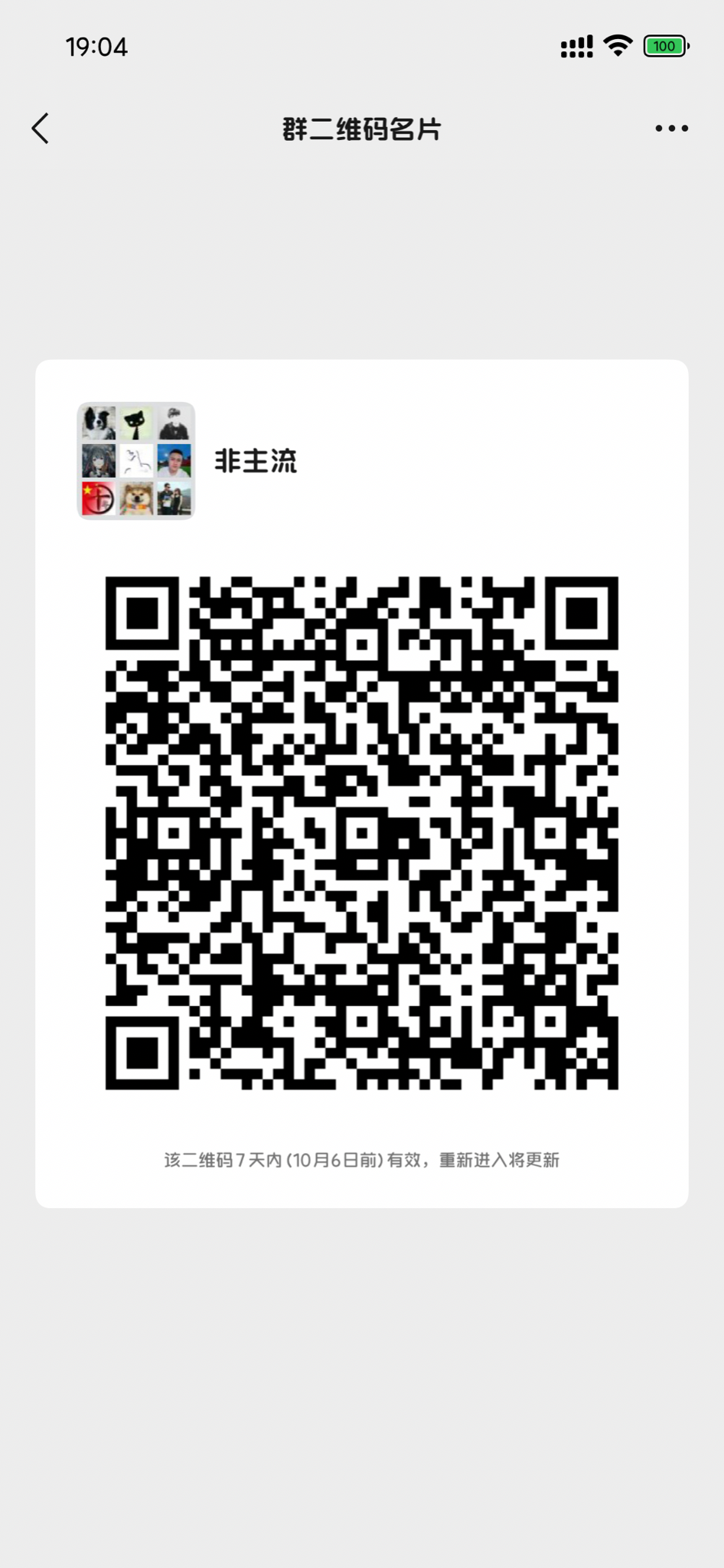Open the three-dot overflow menu
The height and width of the screenshot is (1568, 724).
click(x=671, y=129)
